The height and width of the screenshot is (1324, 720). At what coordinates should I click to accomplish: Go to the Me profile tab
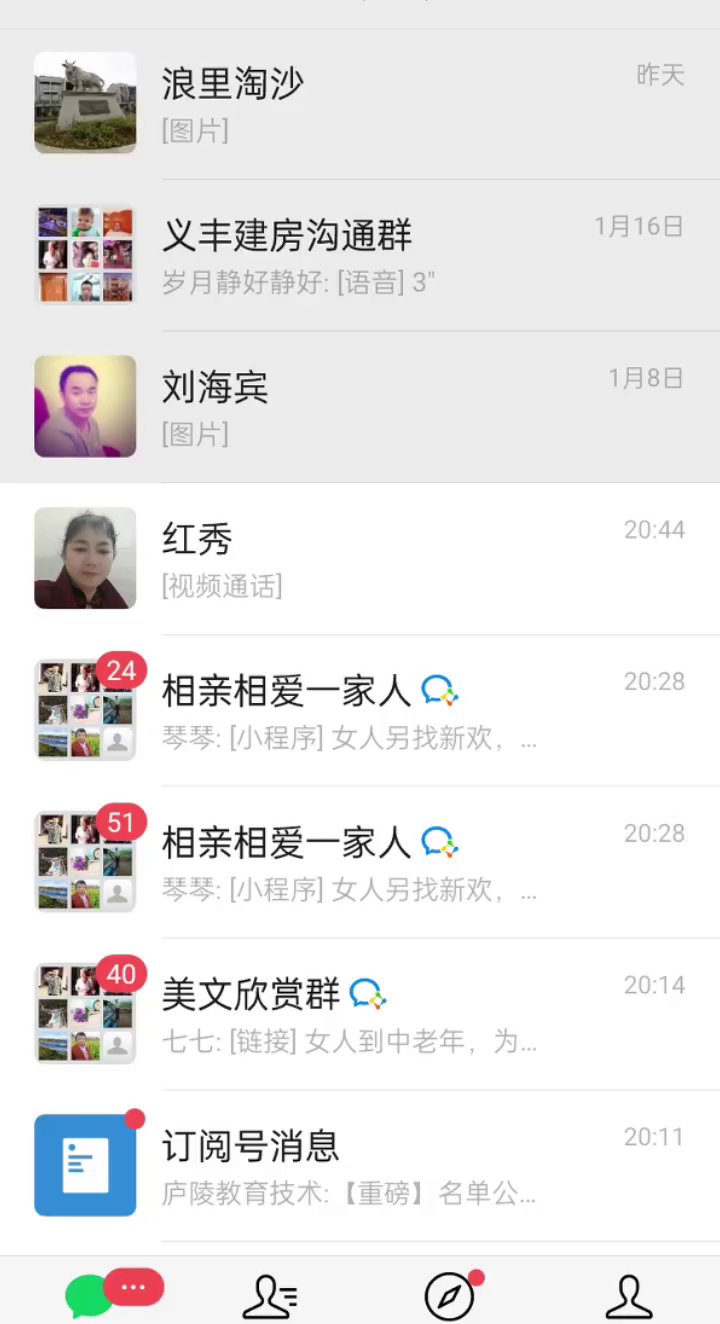pyautogui.click(x=629, y=1297)
